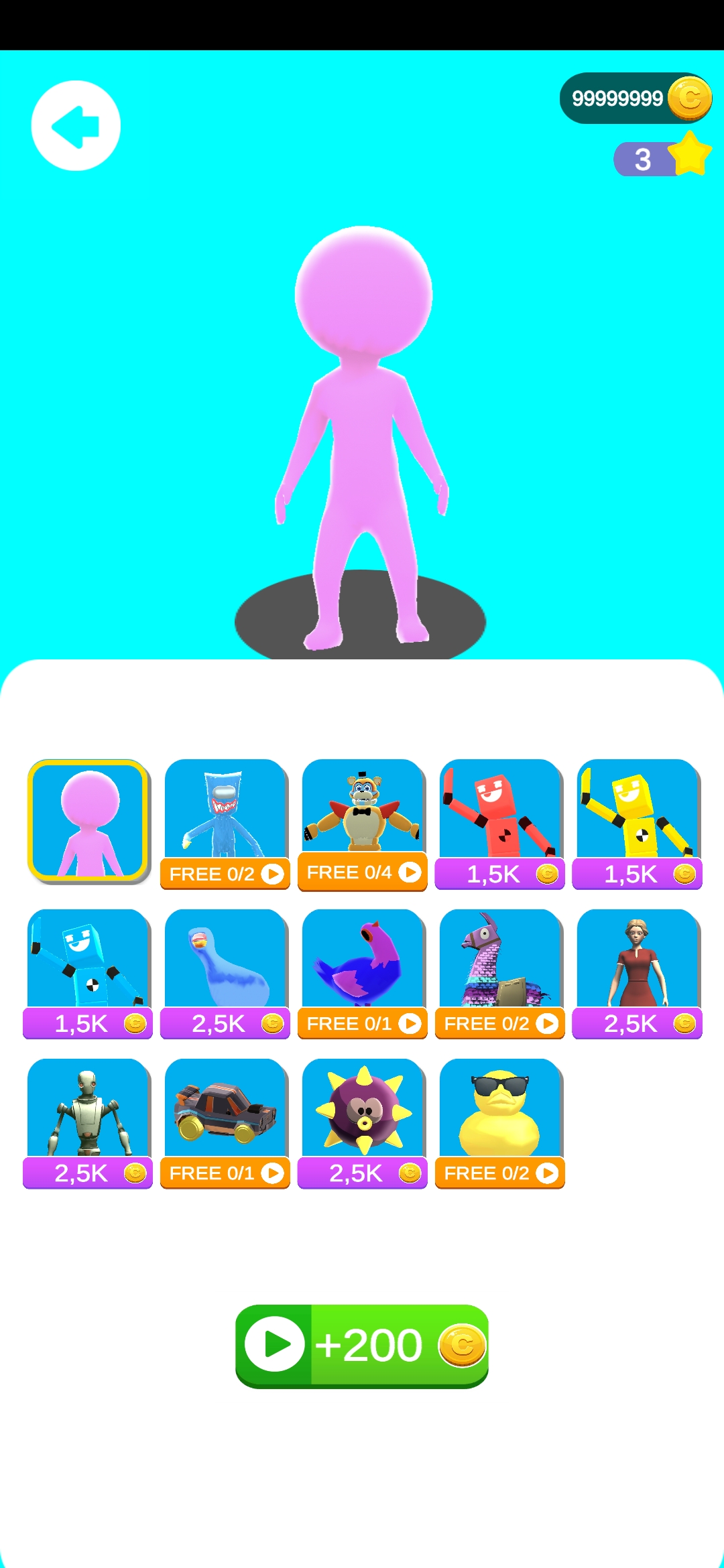Go back using the white arrow button
724x1568 pixels.
click(76, 126)
